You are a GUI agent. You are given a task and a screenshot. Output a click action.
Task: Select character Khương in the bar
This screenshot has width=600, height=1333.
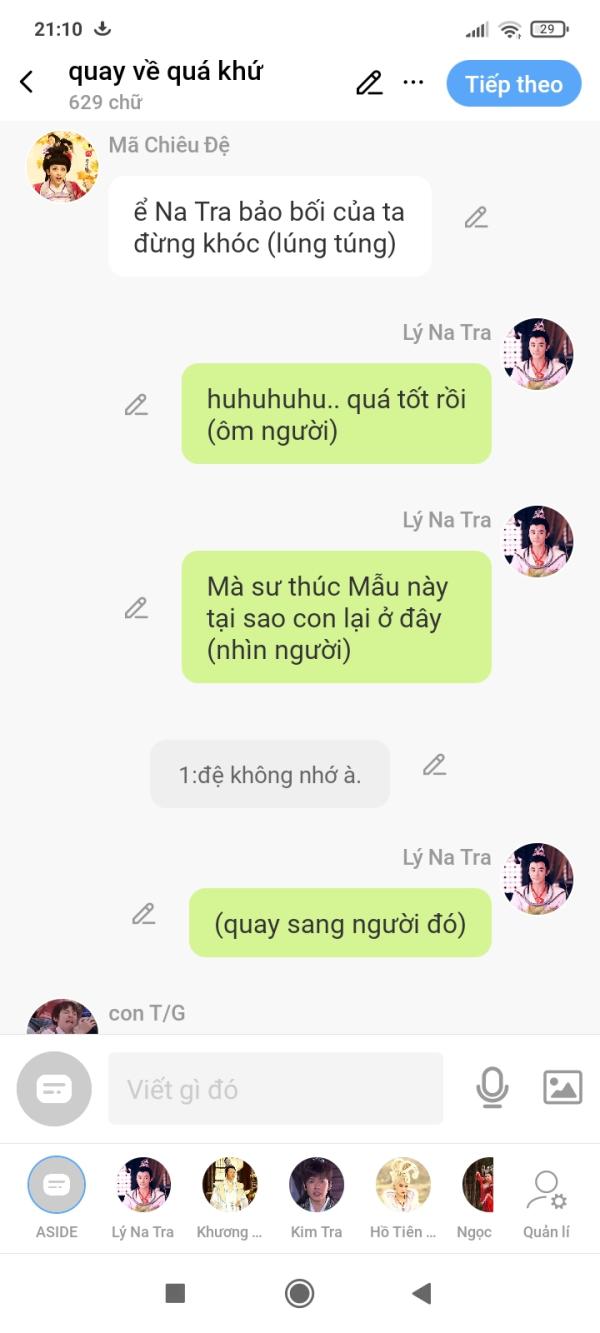tap(229, 1197)
